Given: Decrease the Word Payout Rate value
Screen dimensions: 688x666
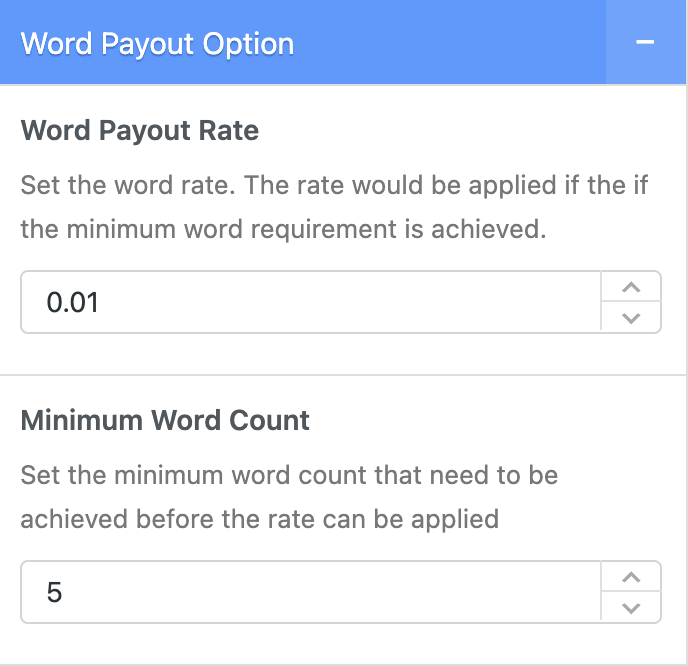Looking at the screenshot, I should coord(630,317).
